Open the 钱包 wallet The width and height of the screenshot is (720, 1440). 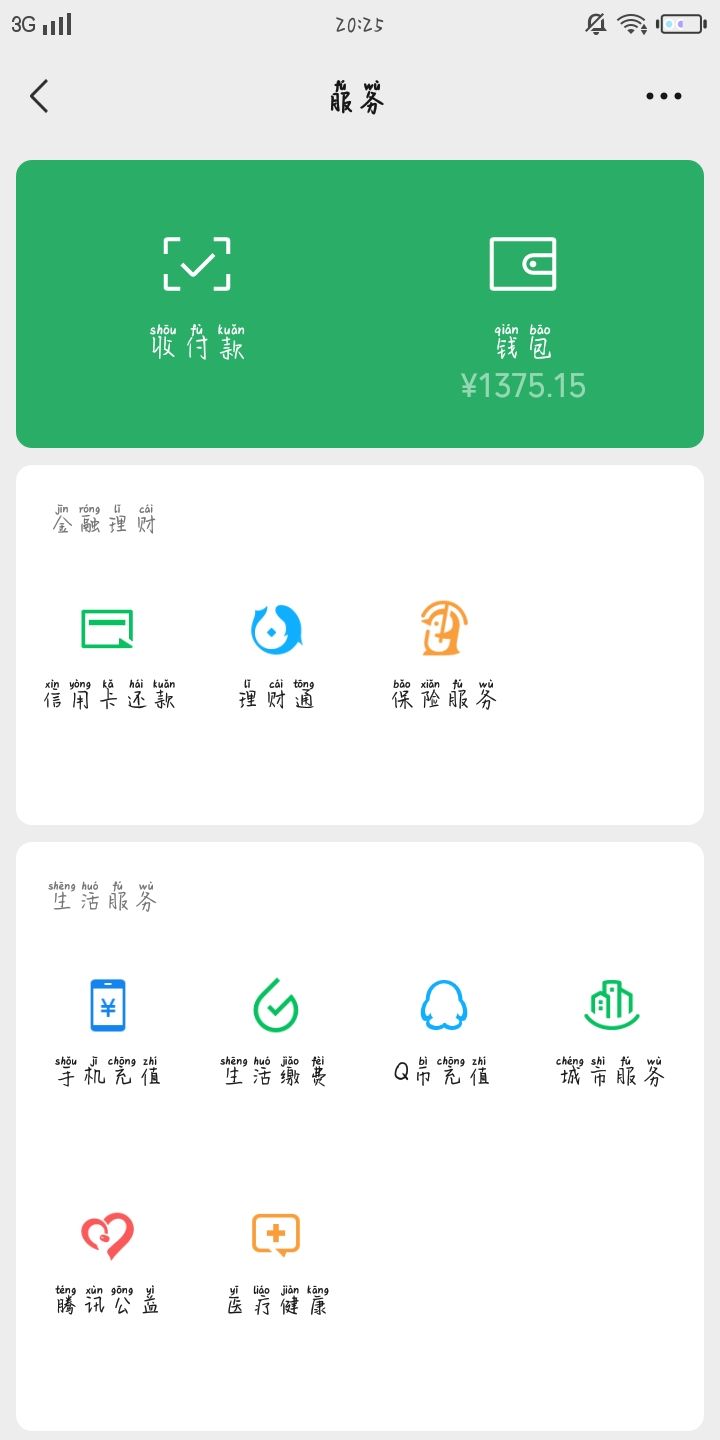(x=523, y=310)
